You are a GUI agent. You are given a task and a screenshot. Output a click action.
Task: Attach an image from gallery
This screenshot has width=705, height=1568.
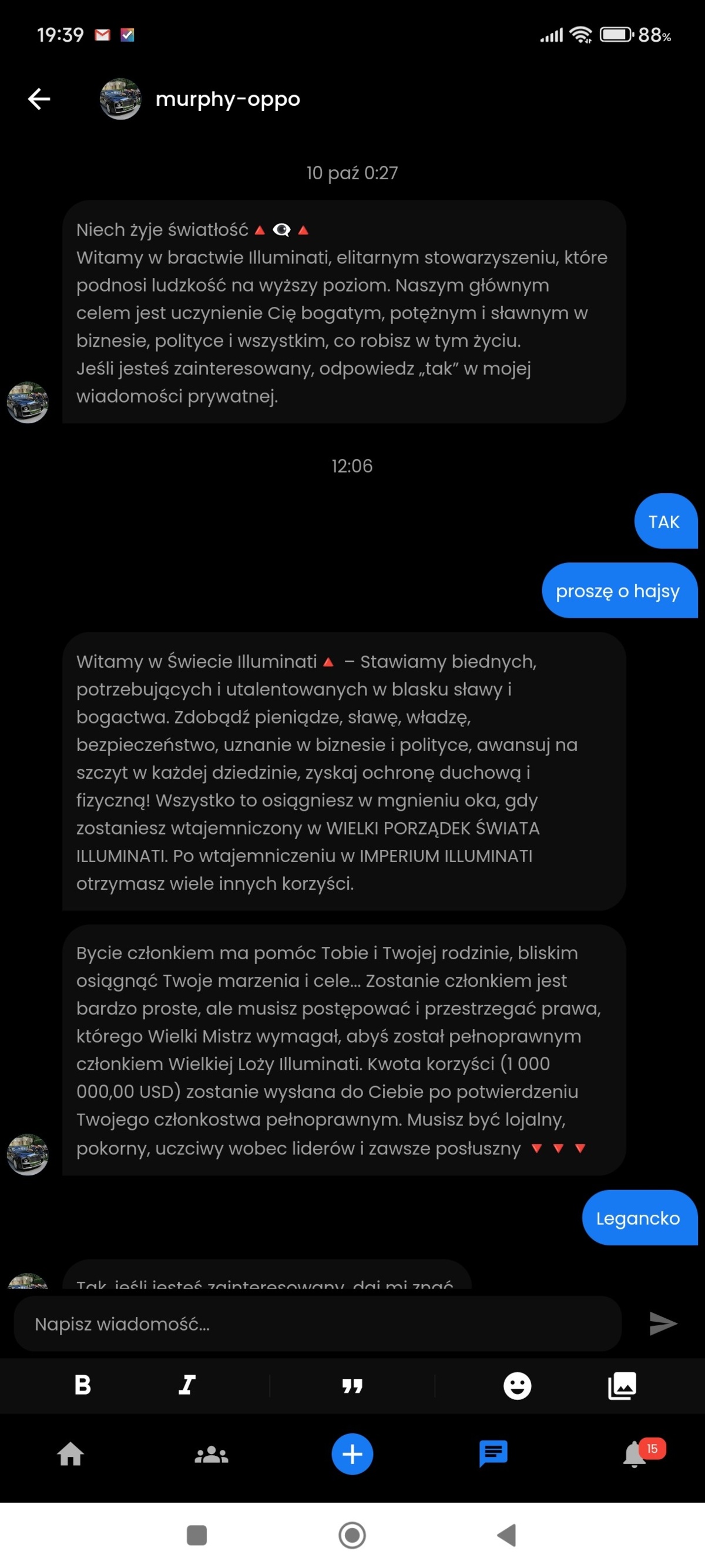tap(622, 1386)
